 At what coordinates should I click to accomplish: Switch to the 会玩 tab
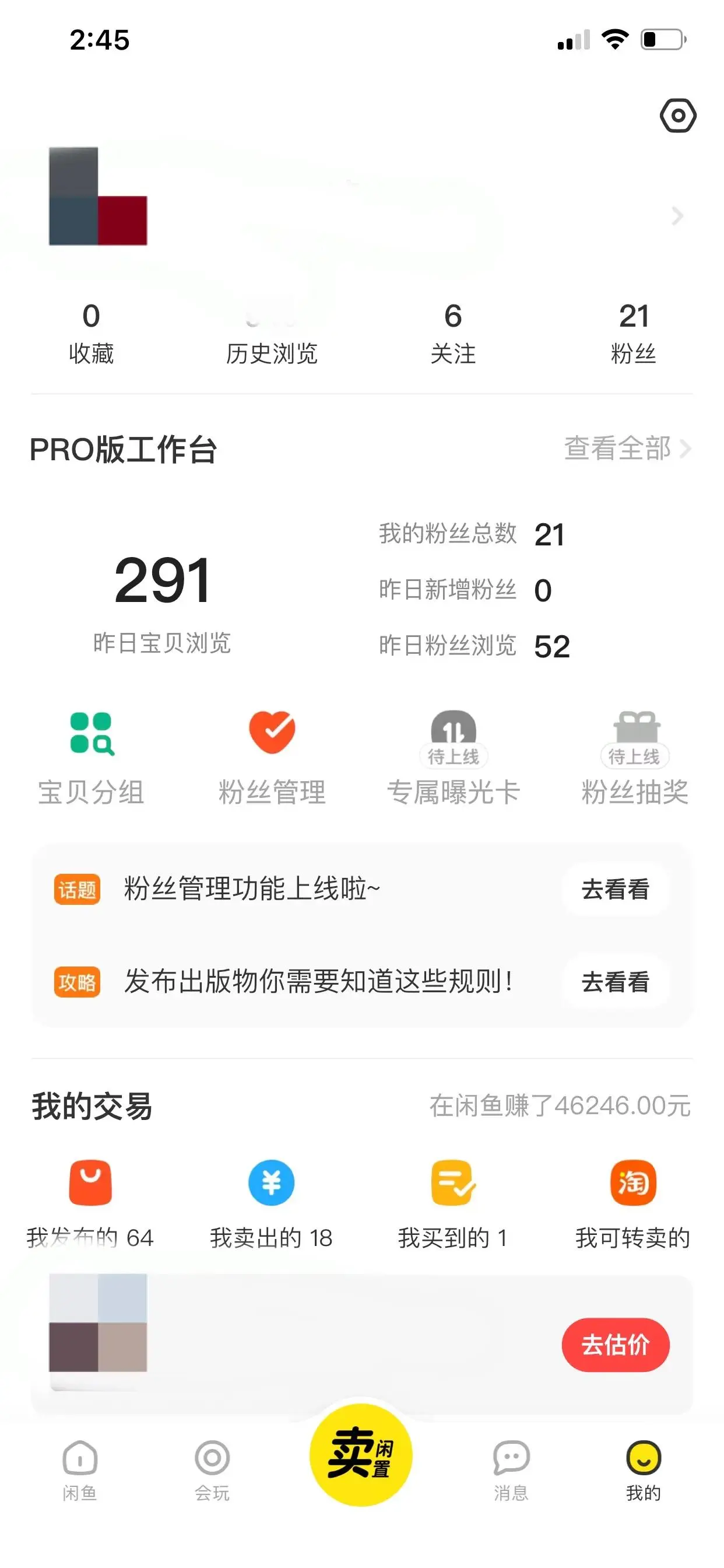tap(212, 1469)
